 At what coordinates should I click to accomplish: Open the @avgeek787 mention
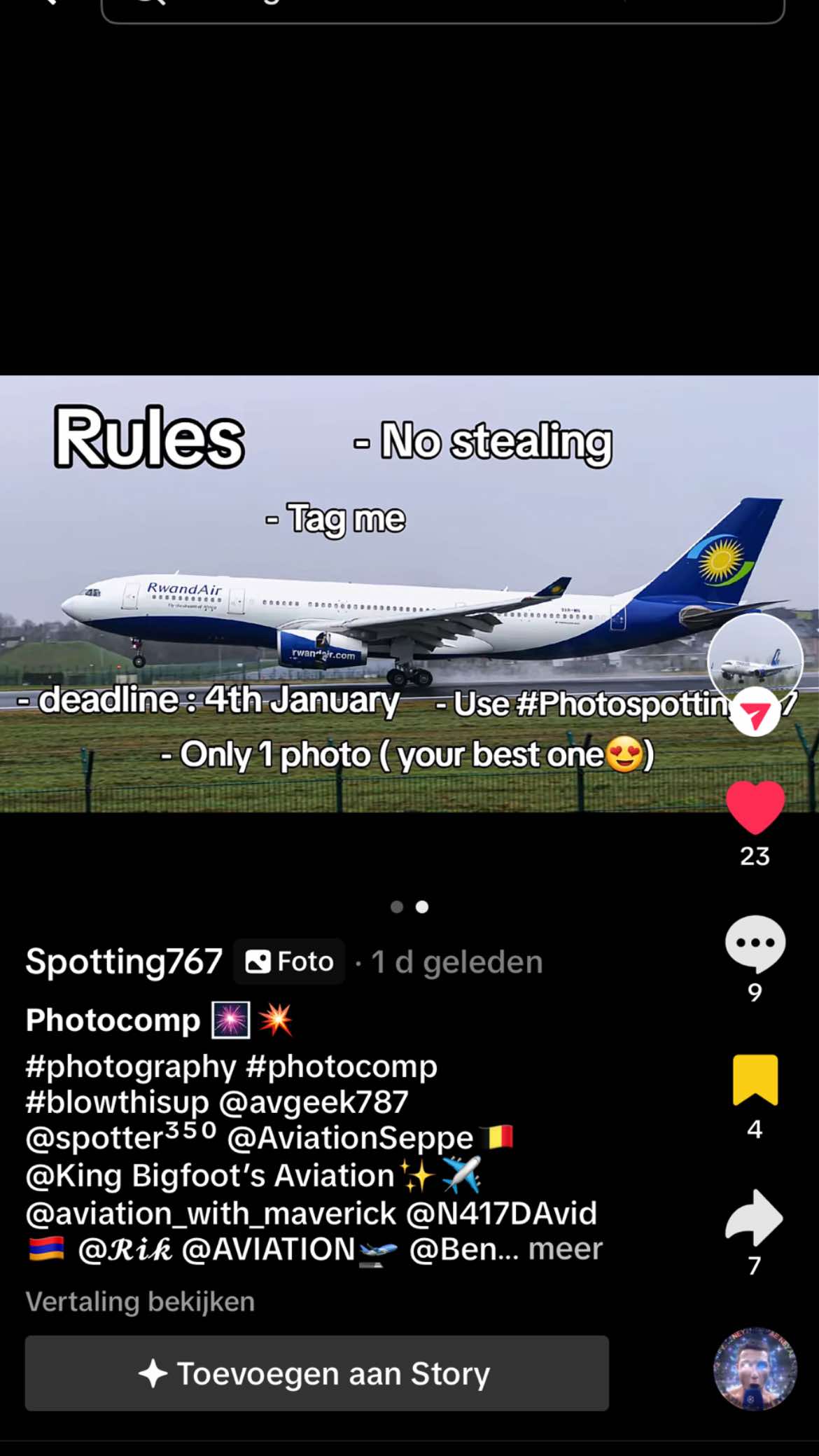click(314, 1102)
